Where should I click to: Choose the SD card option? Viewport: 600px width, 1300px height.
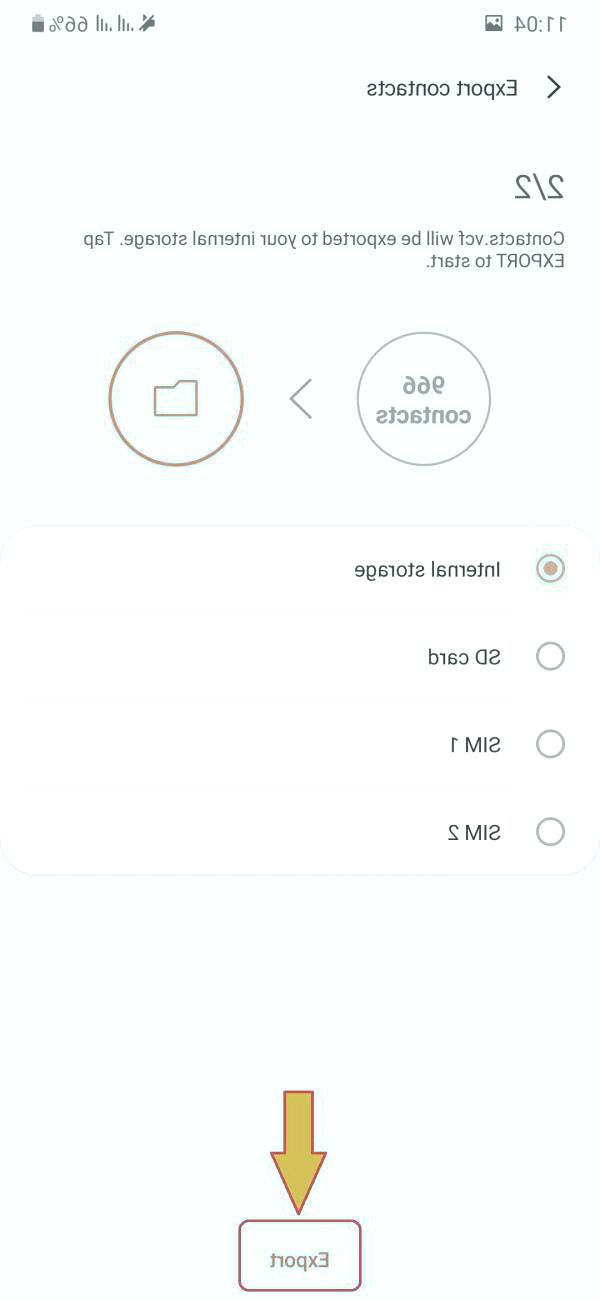click(x=550, y=657)
